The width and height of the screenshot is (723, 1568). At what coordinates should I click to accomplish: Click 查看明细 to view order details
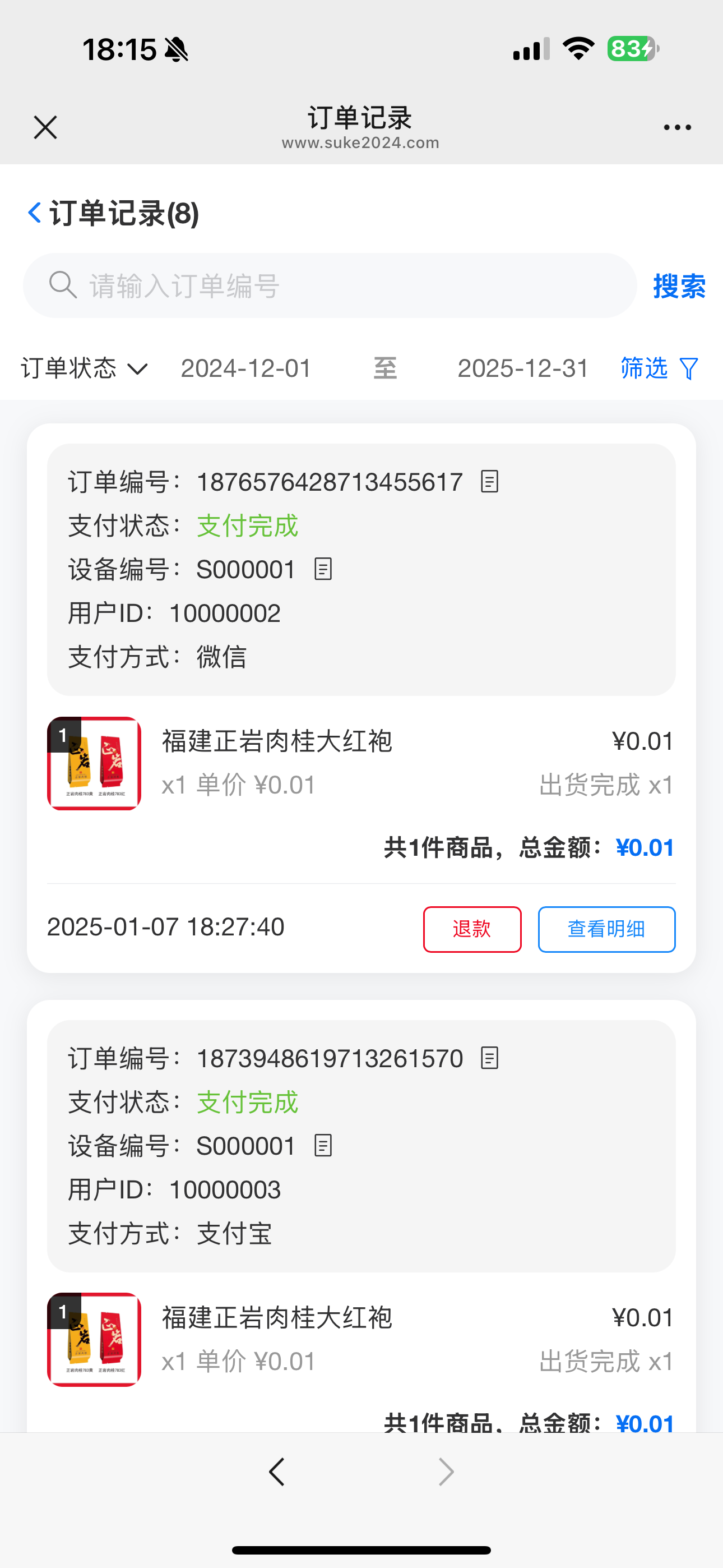click(606, 929)
